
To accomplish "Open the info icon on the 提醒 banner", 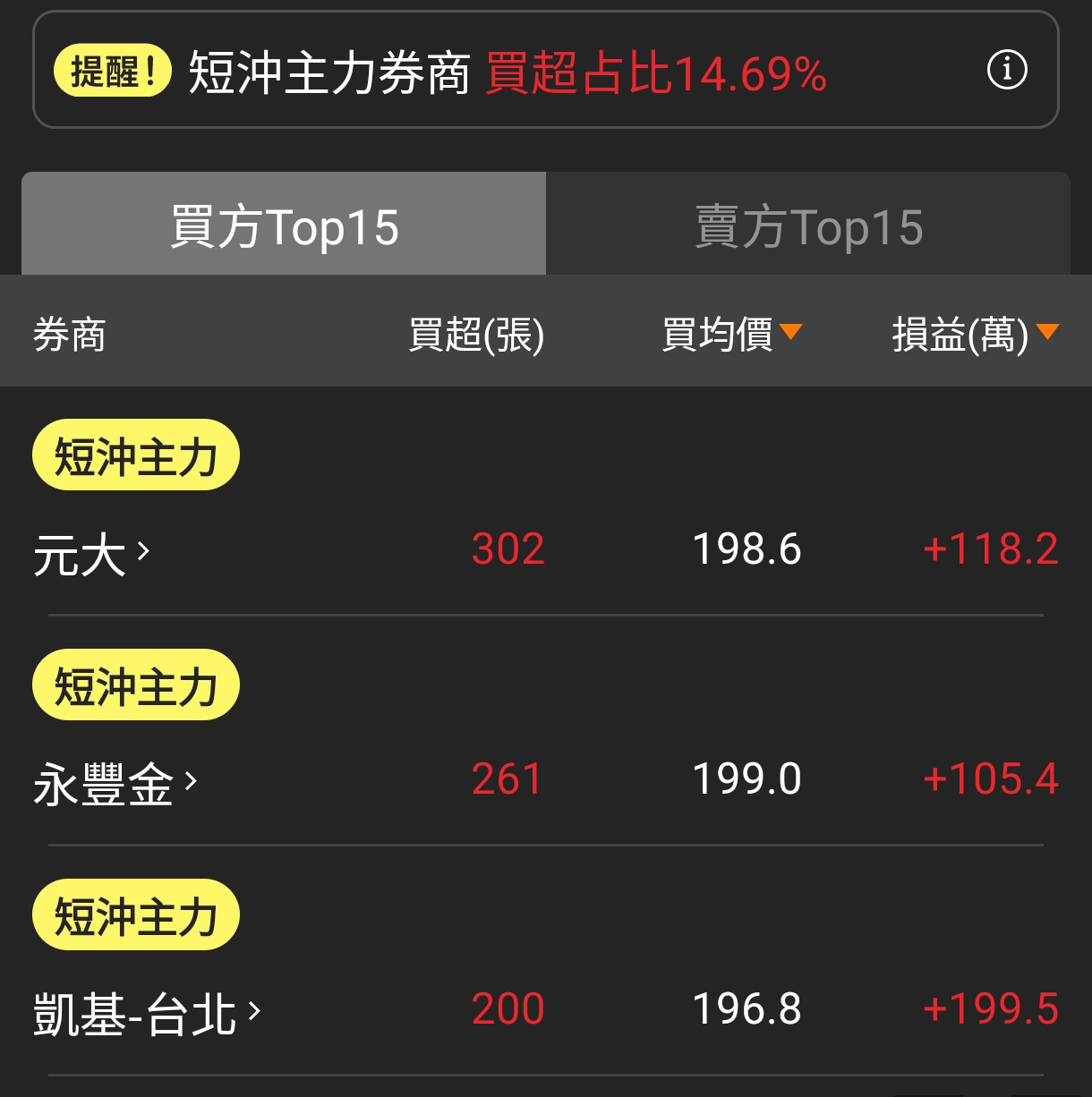I will (x=1007, y=70).
